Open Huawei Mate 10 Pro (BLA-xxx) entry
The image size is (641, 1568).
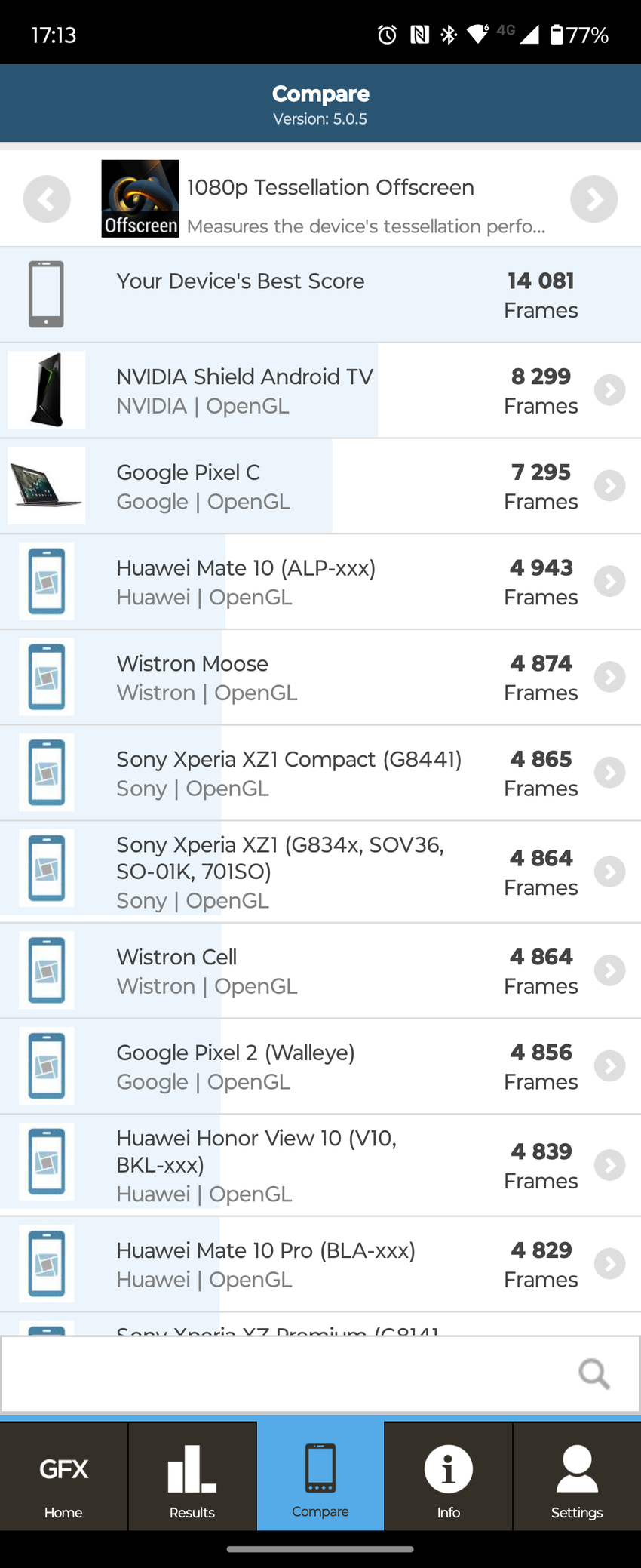click(320, 1264)
